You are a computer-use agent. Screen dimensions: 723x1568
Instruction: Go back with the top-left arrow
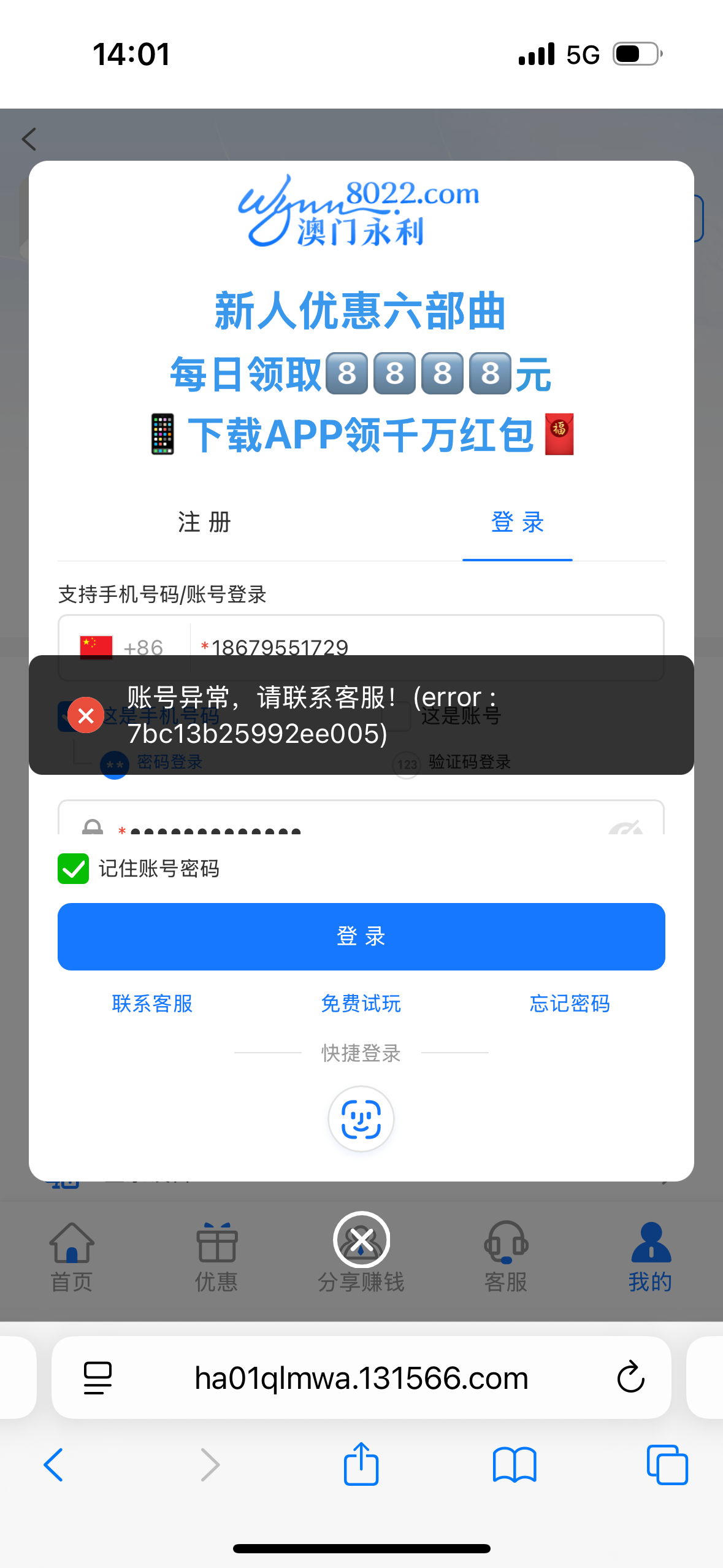click(x=29, y=139)
